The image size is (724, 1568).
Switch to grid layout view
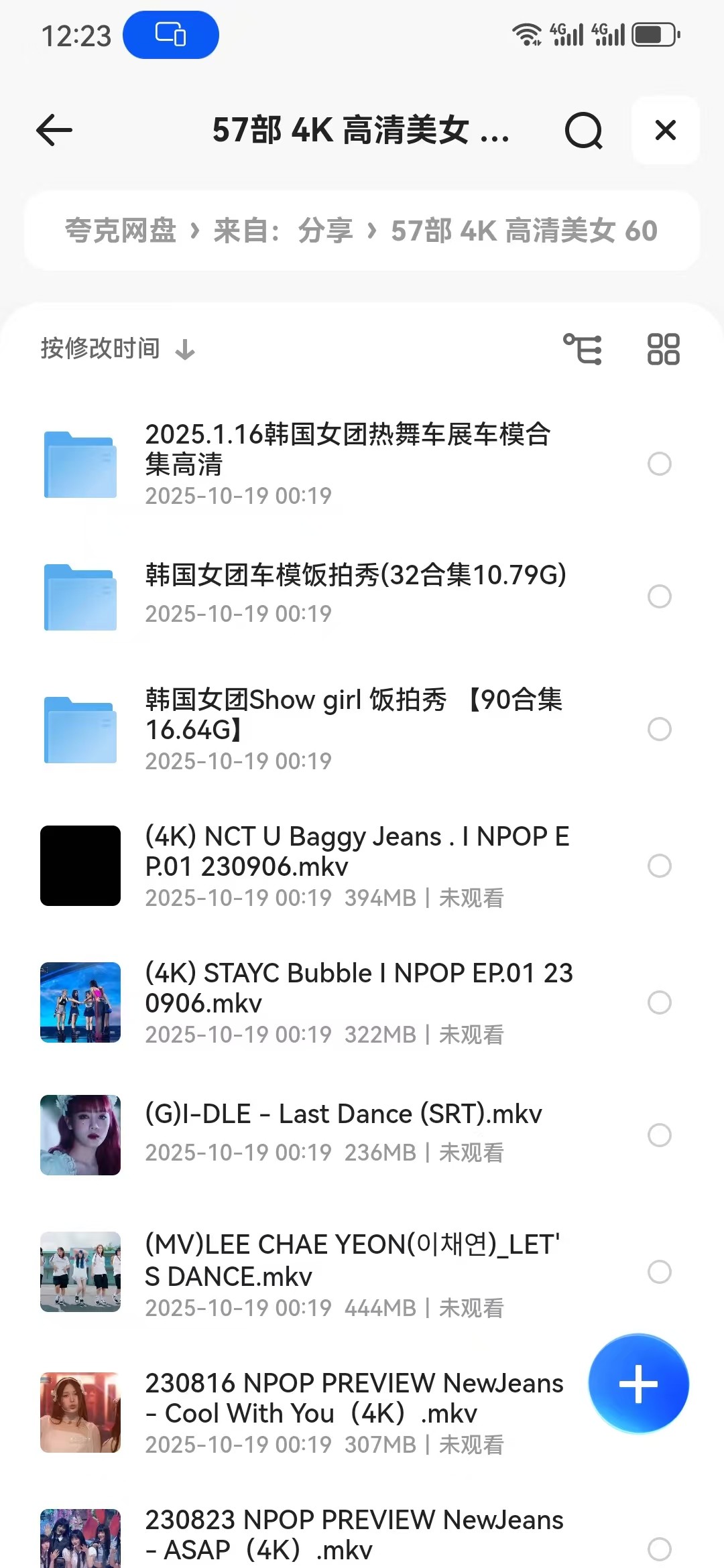[x=663, y=349]
